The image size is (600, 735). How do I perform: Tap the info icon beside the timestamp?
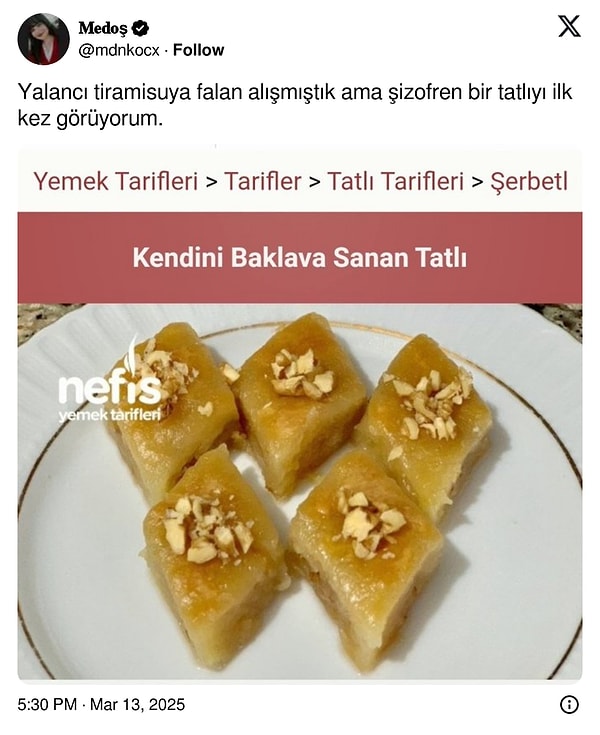coord(569,705)
